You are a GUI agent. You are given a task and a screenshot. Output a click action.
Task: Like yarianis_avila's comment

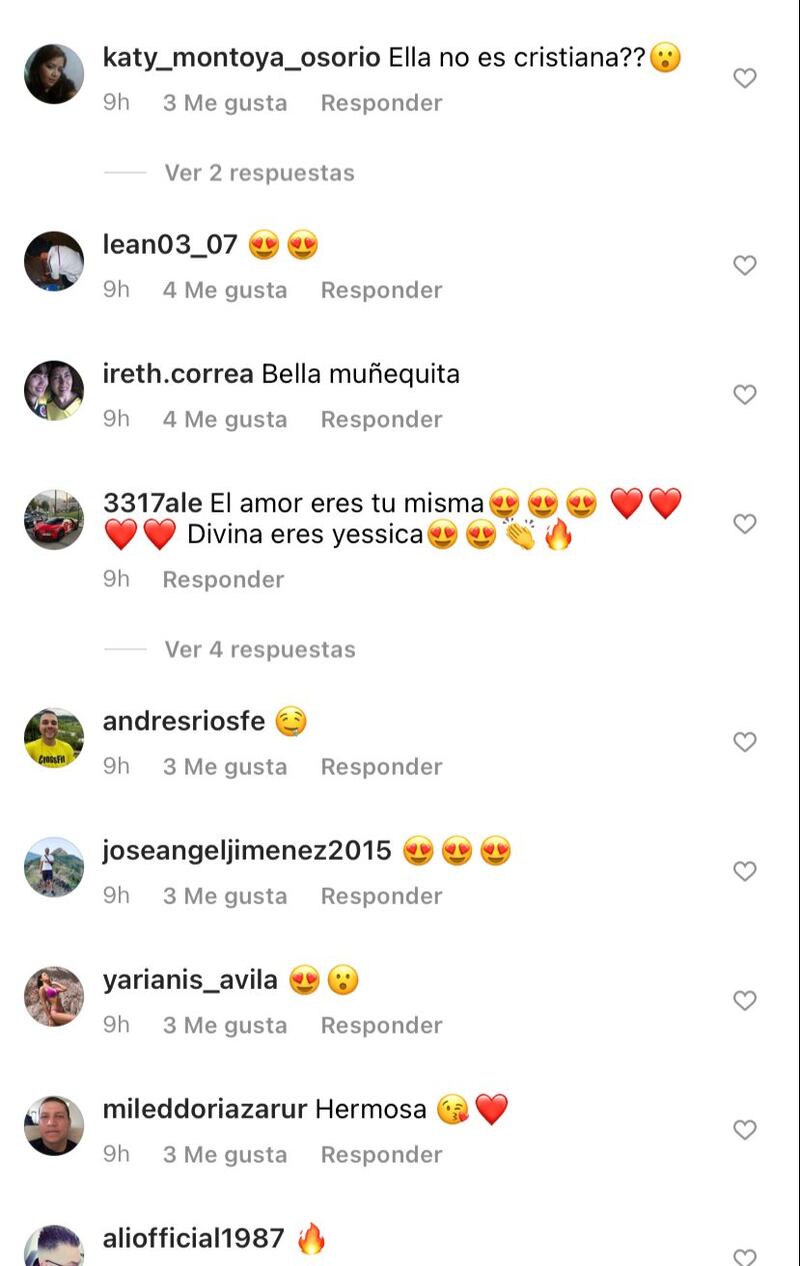(x=745, y=1000)
